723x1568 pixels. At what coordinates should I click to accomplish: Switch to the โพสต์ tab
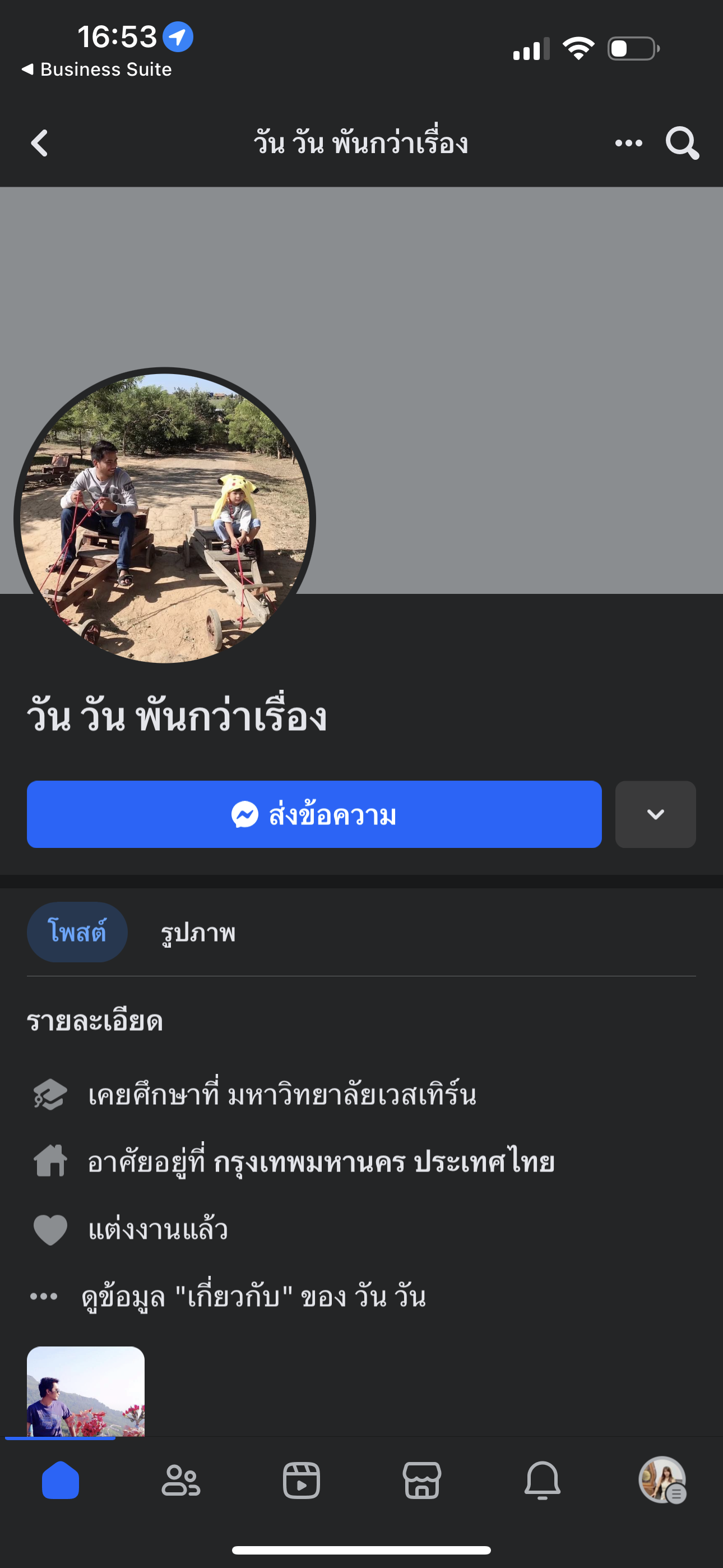point(77,932)
